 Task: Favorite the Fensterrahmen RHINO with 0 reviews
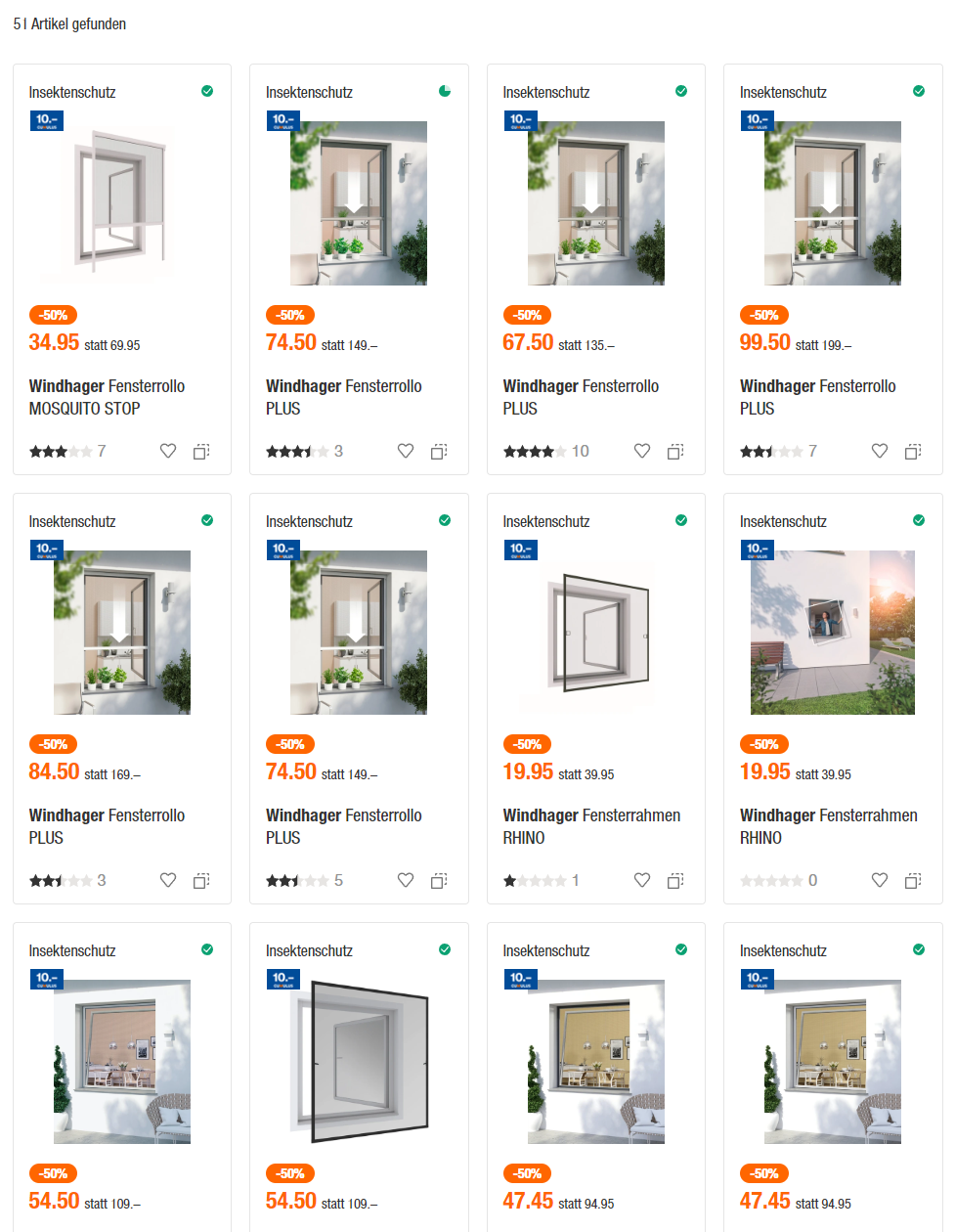click(880, 880)
